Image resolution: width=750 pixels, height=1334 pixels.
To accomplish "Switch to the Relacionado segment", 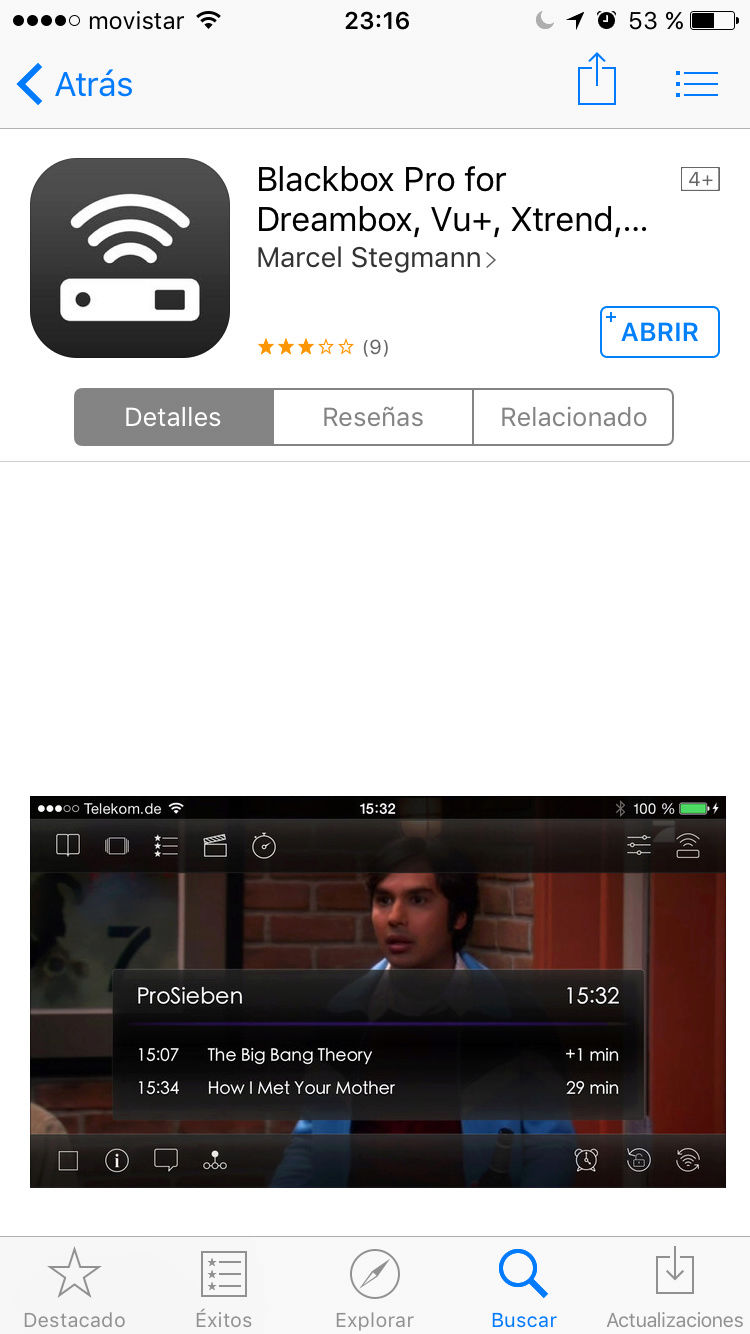I will (x=573, y=417).
